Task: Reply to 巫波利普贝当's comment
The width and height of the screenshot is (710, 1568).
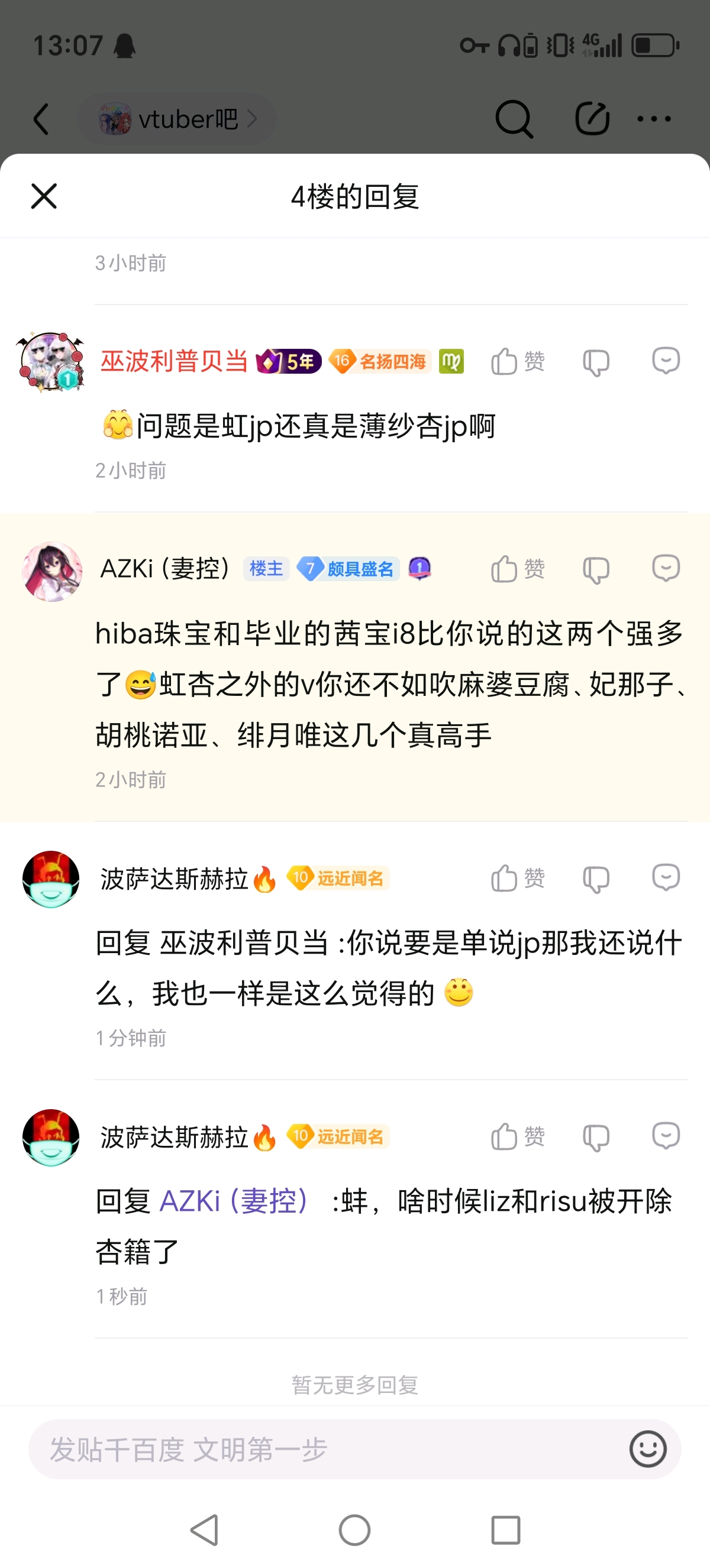Action: [x=666, y=361]
